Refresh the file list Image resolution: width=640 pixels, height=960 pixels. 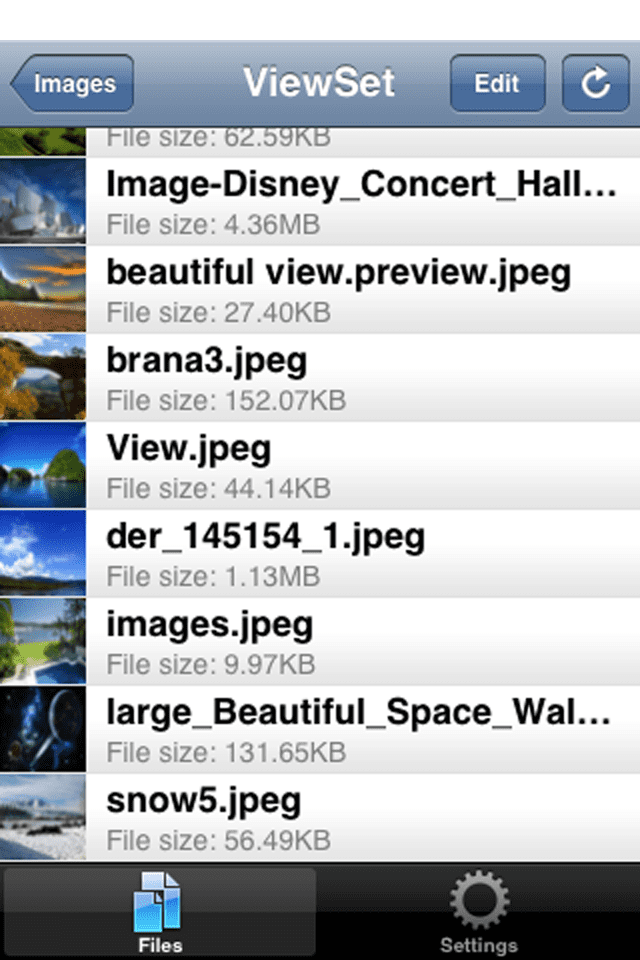coord(595,83)
